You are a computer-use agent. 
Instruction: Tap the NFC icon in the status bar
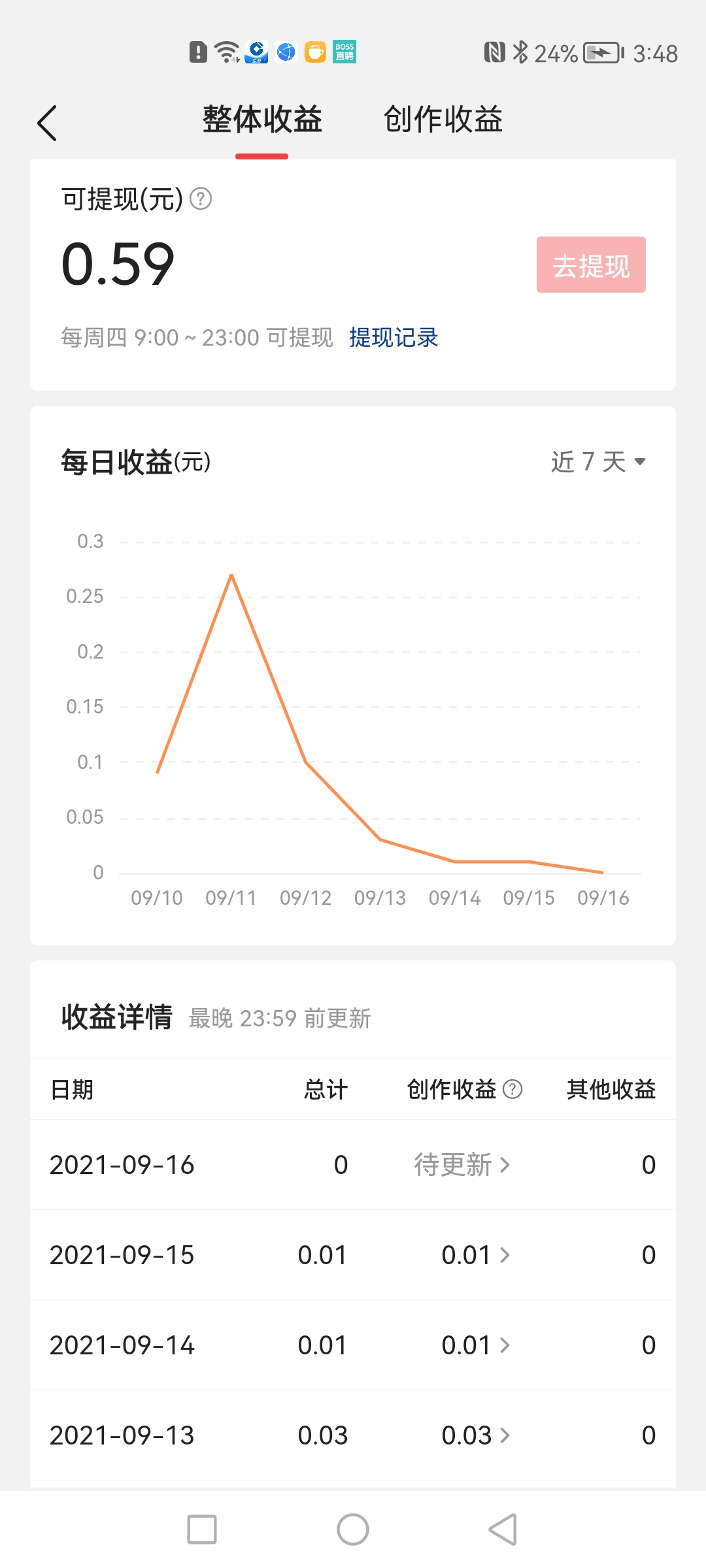(x=494, y=51)
